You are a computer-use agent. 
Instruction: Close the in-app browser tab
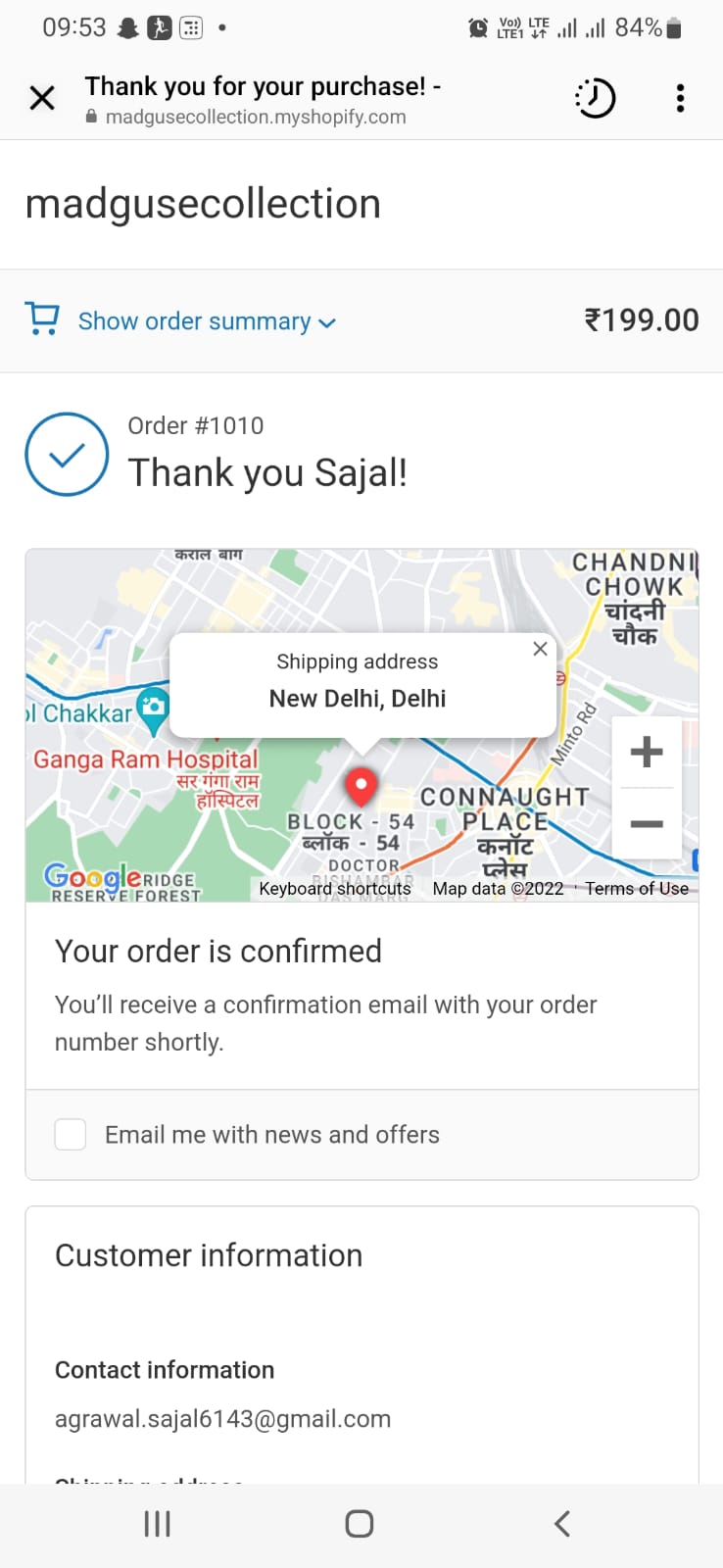(42, 98)
